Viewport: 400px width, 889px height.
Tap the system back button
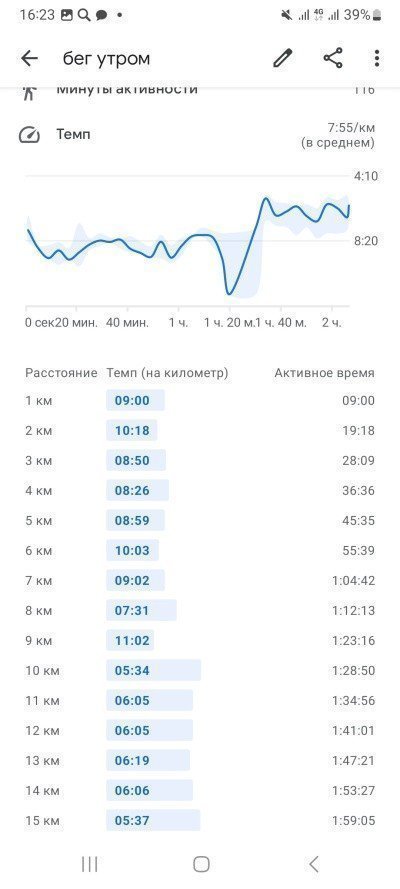(313, 864)
